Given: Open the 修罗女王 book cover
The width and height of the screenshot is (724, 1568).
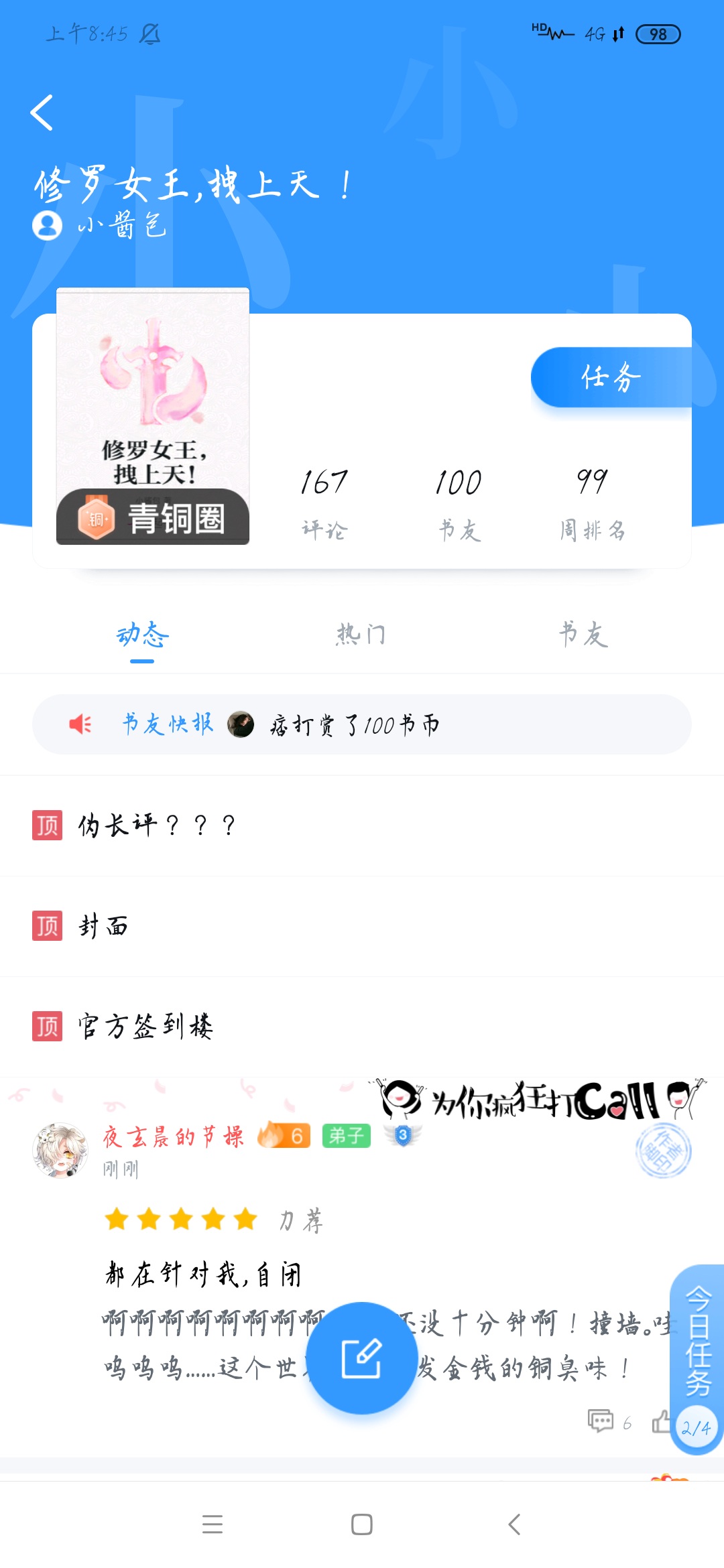Looking at the screenshot, I should click(x=153, y=415).
